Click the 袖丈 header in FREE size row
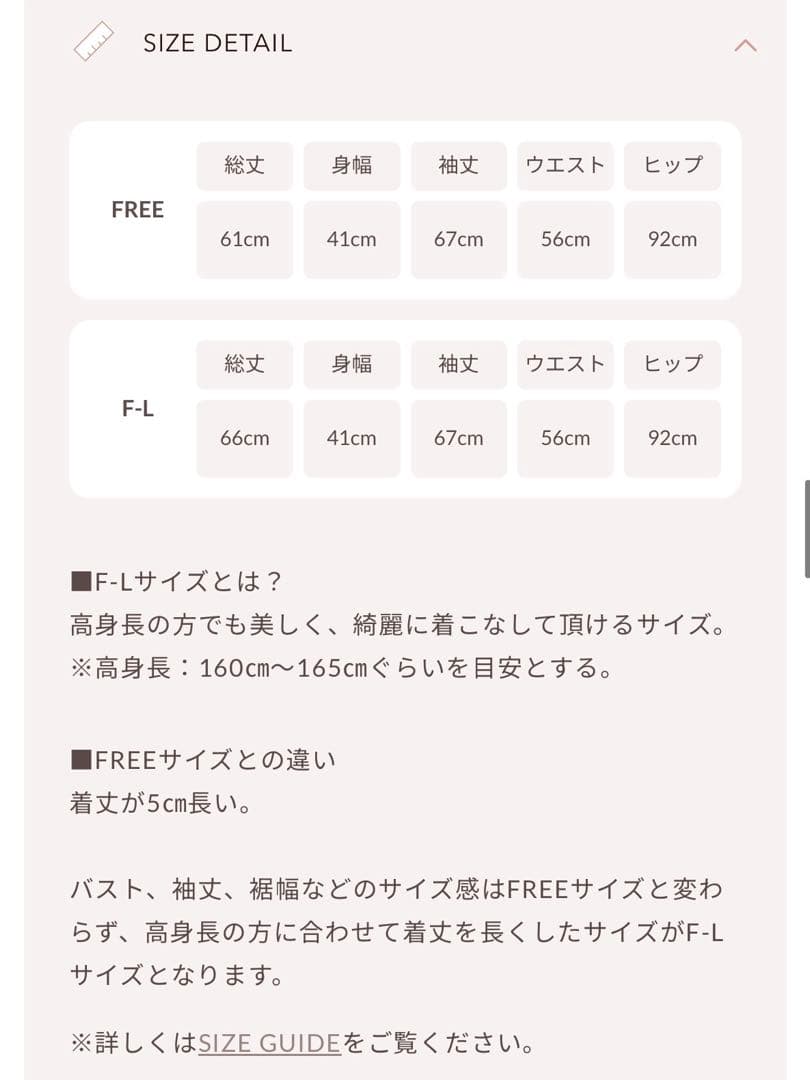The height and width of the screenshot is (1080, 810). coord(458,166)
